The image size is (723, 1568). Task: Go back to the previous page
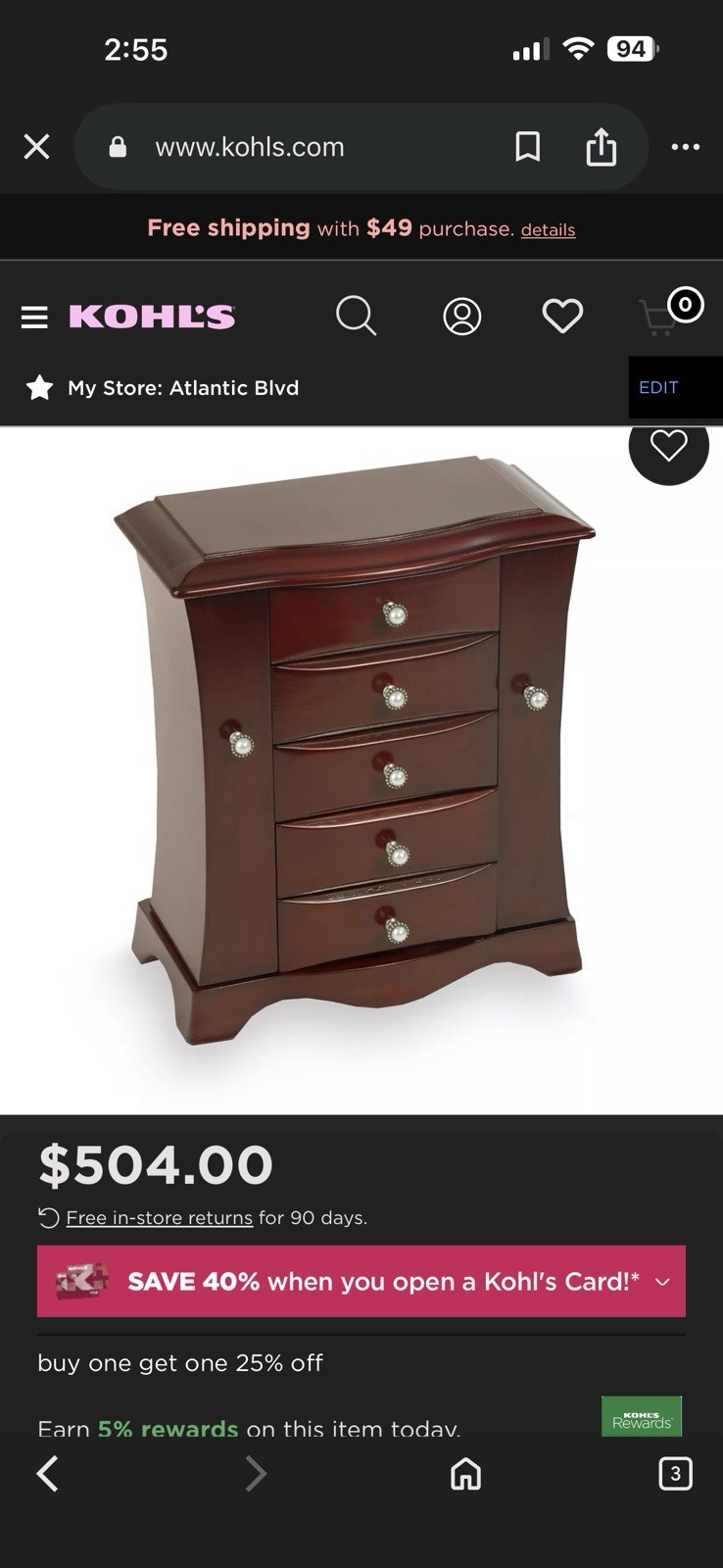coord(47,1474)
